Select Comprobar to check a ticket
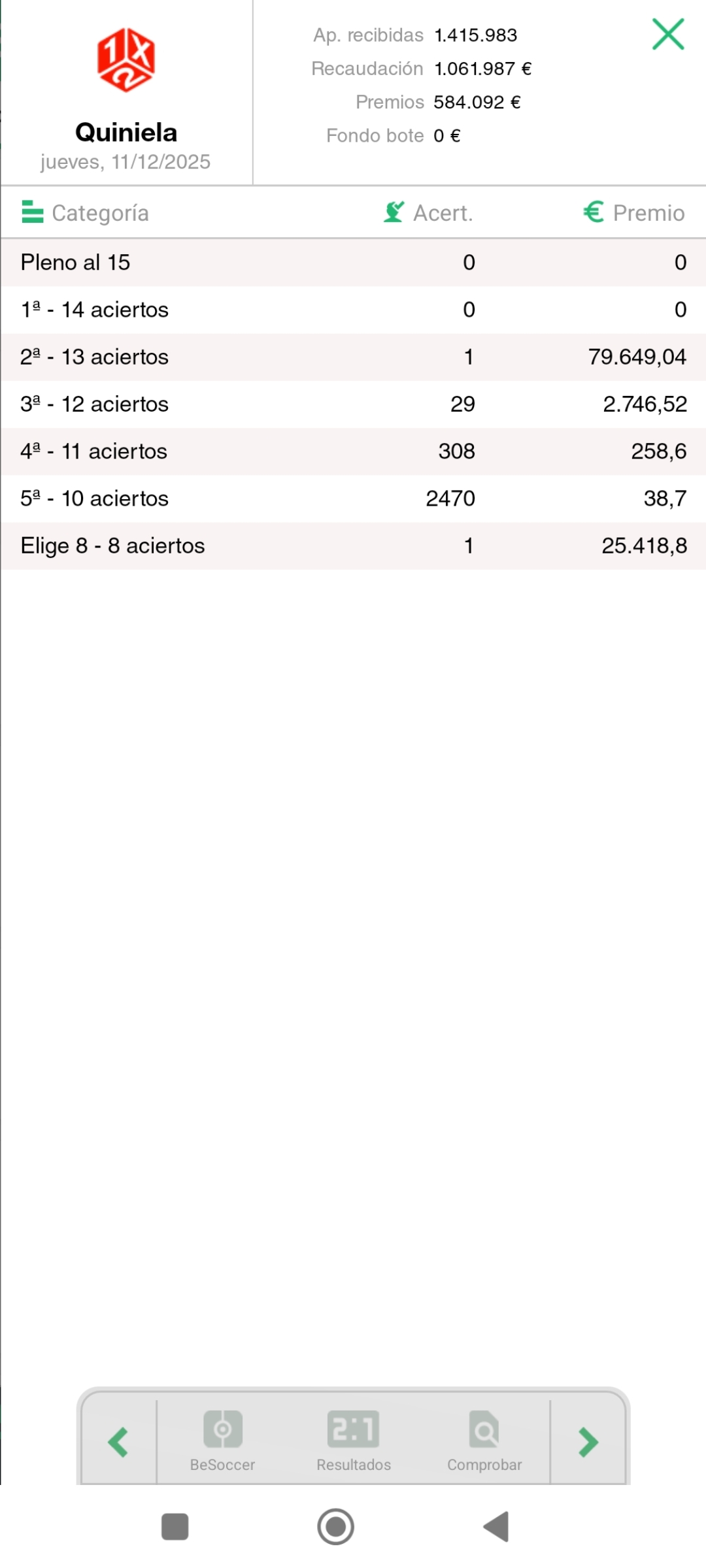This screenshot has height=1568, width=706. 484,1441
